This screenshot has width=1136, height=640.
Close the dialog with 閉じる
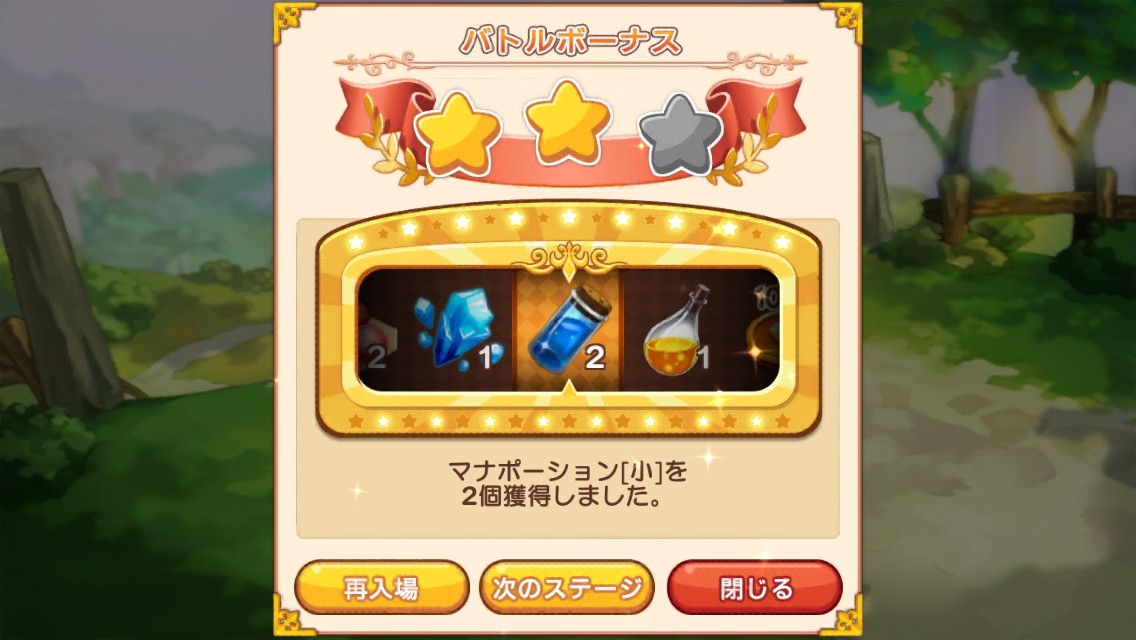754,587
